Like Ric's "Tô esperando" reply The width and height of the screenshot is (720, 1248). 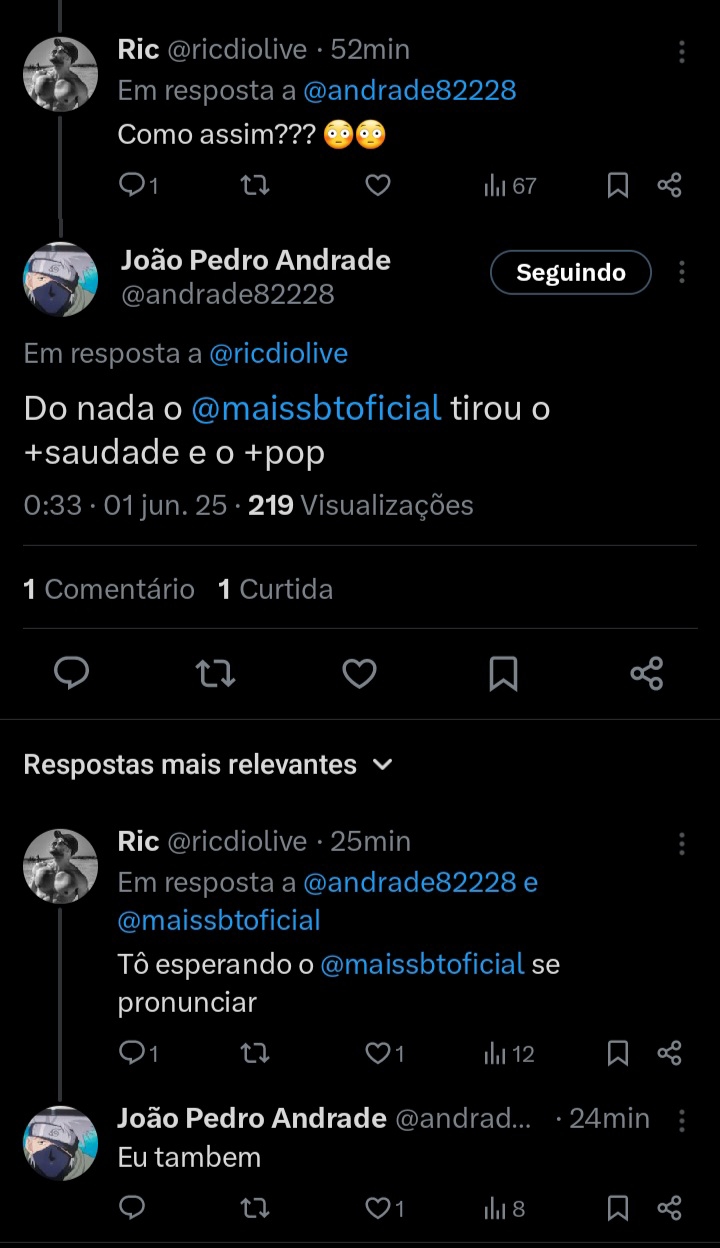tap(377, 1053)
